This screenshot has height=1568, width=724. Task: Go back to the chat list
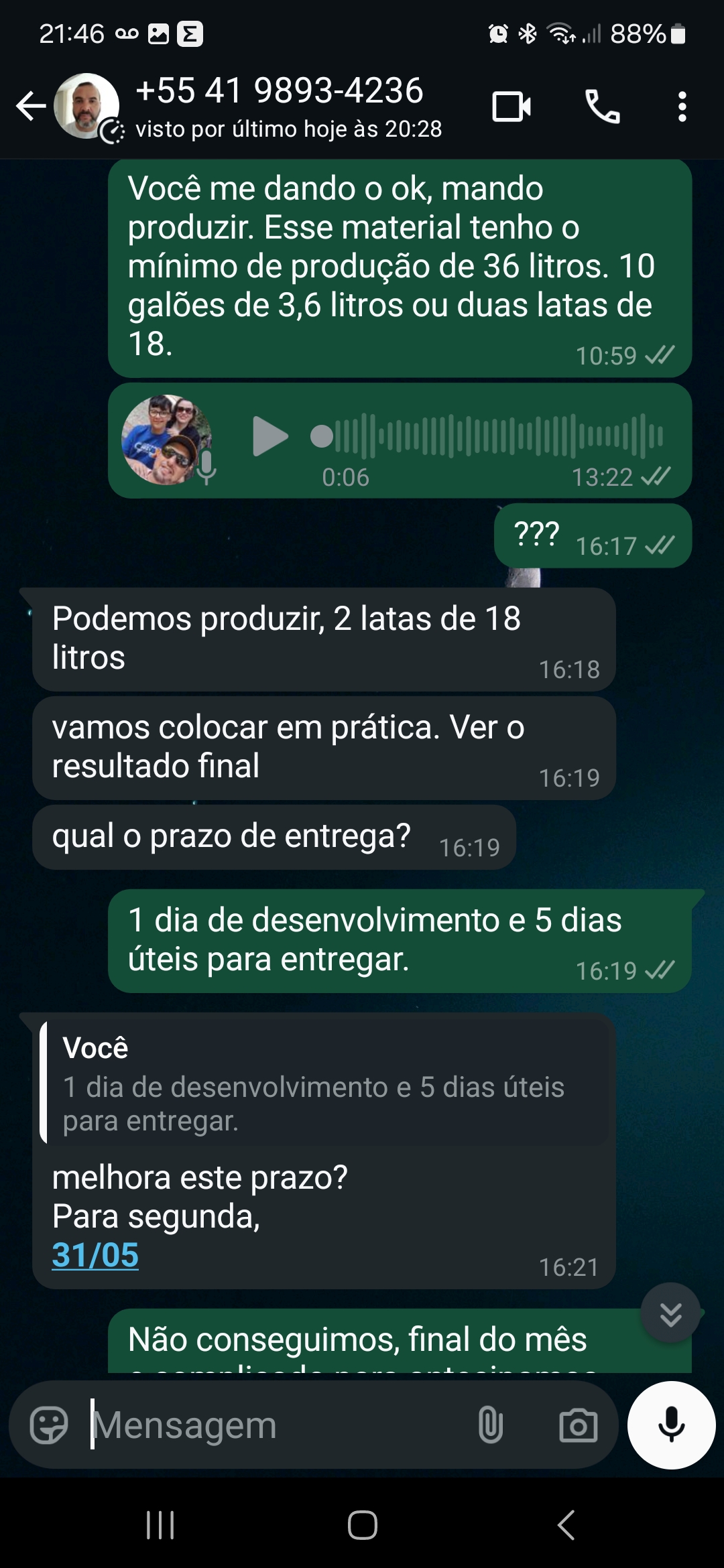click(31, 106)
